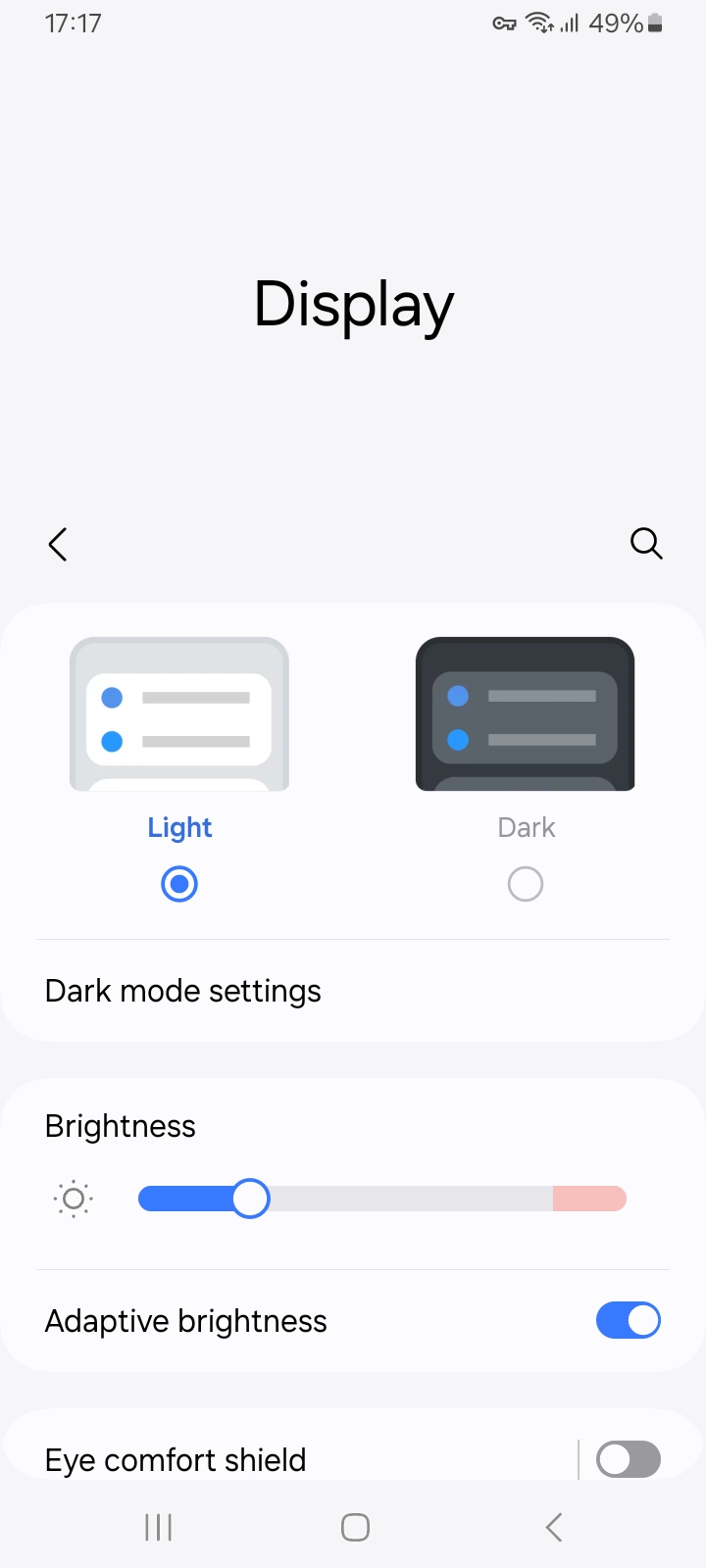Tap the Light theme preview image
This screenshot has height=1568, width=706.
pos(179,713)
